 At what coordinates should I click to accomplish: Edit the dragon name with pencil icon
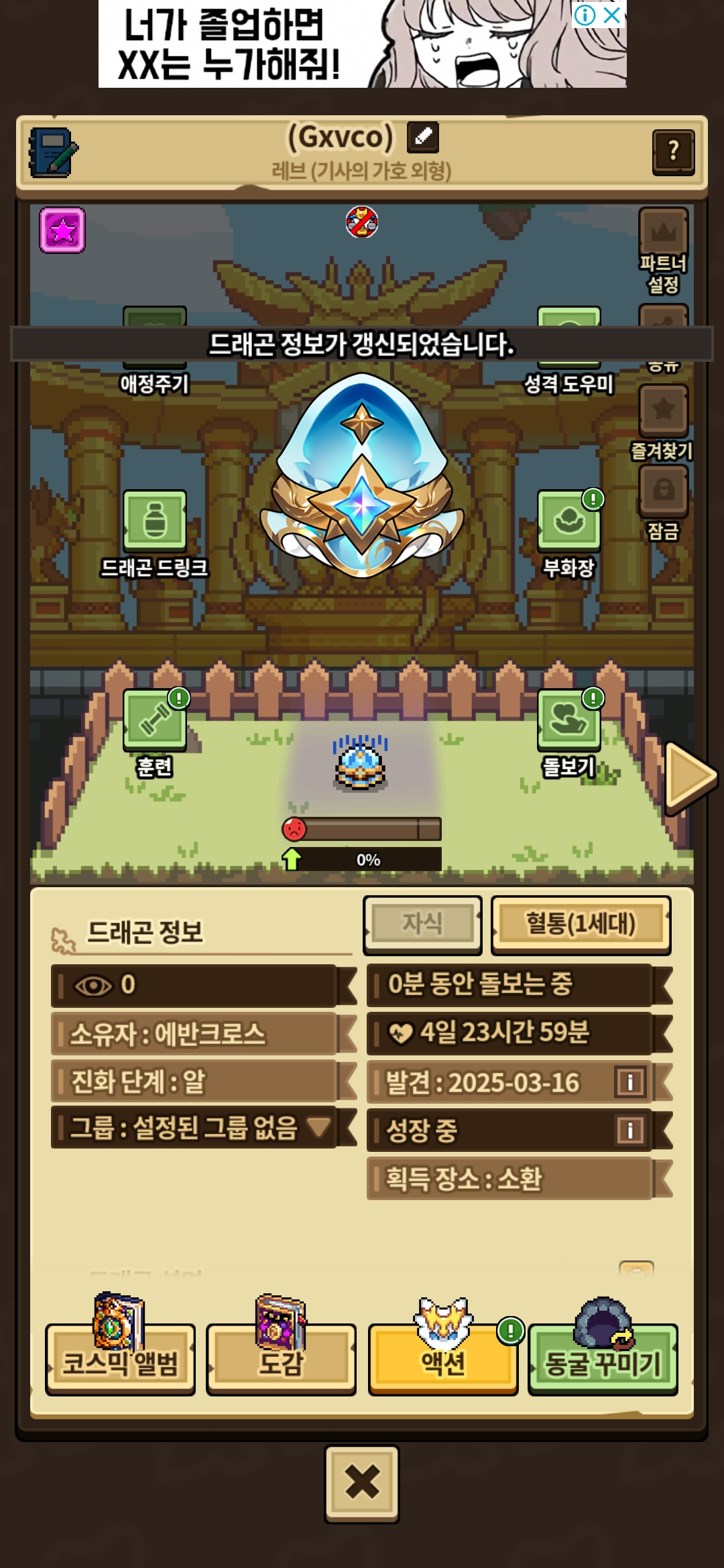pos(423,137)
